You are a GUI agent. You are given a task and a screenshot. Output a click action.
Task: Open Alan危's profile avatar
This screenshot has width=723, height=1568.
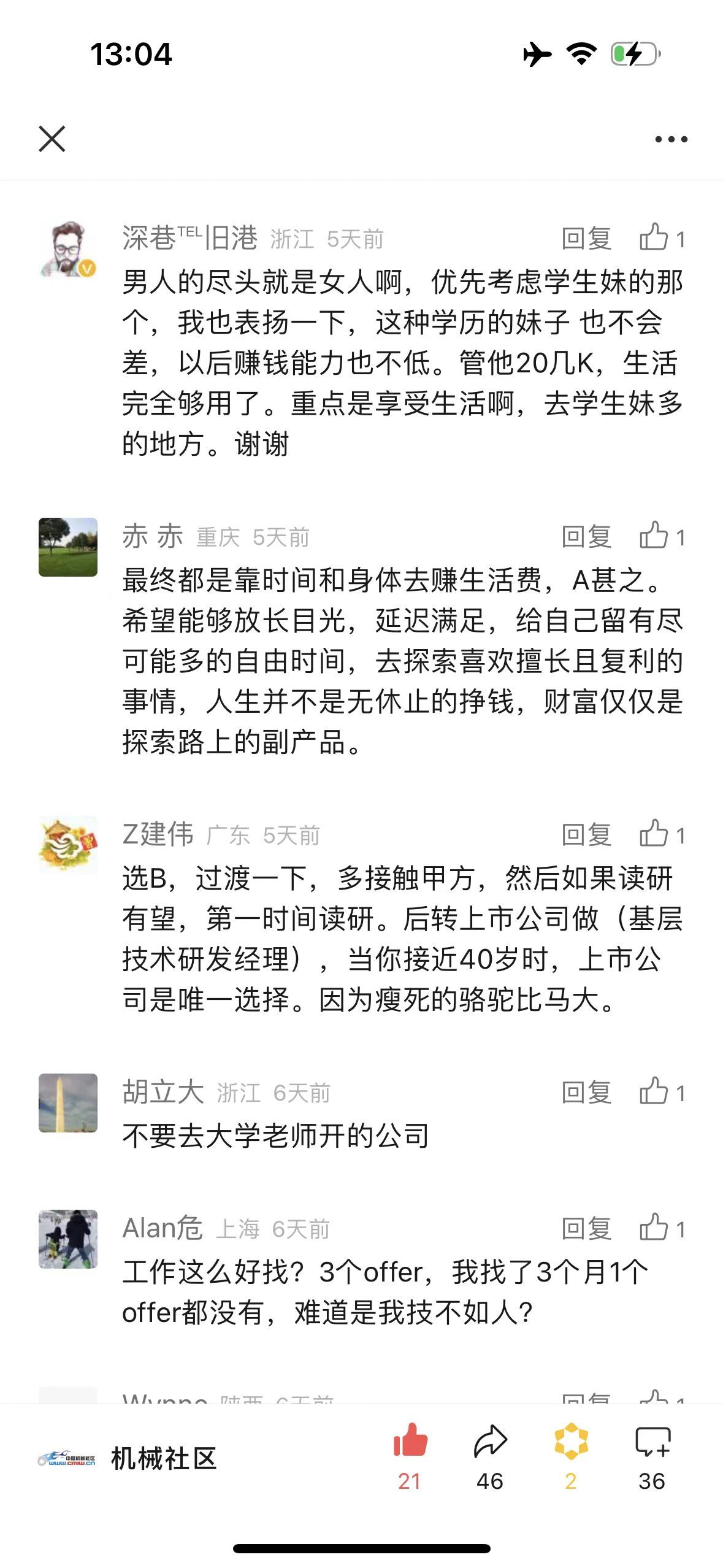(67, 1239)
